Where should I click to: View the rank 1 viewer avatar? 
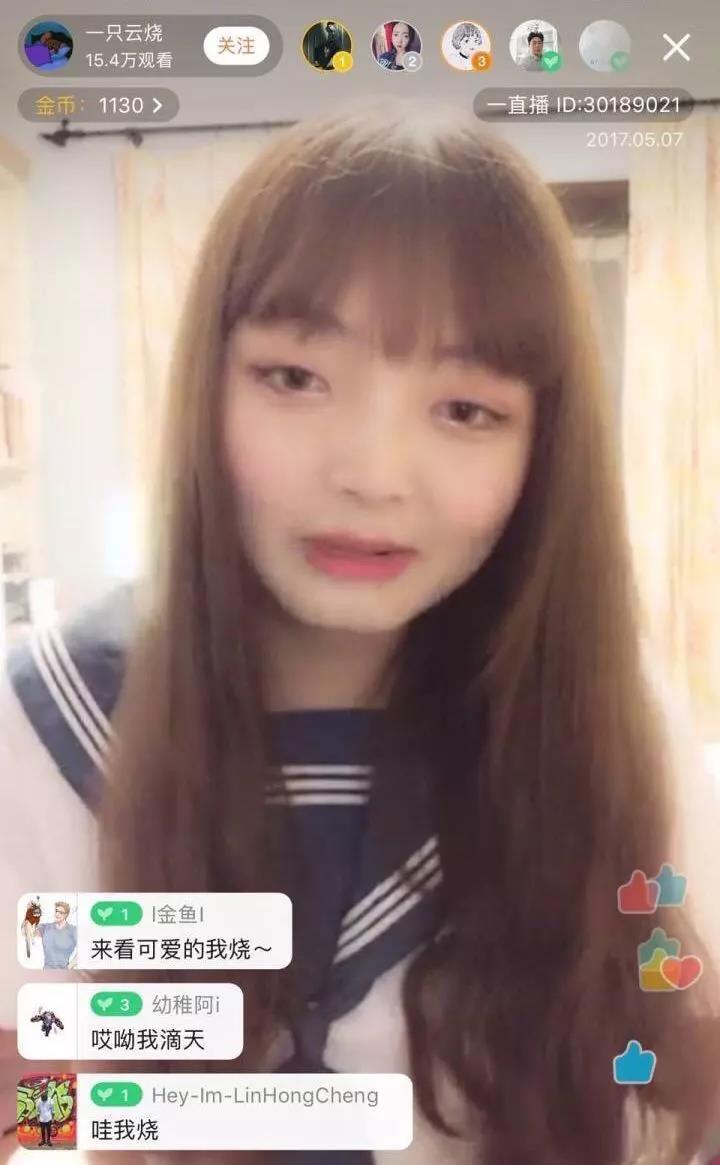click(x=327, y=46)
